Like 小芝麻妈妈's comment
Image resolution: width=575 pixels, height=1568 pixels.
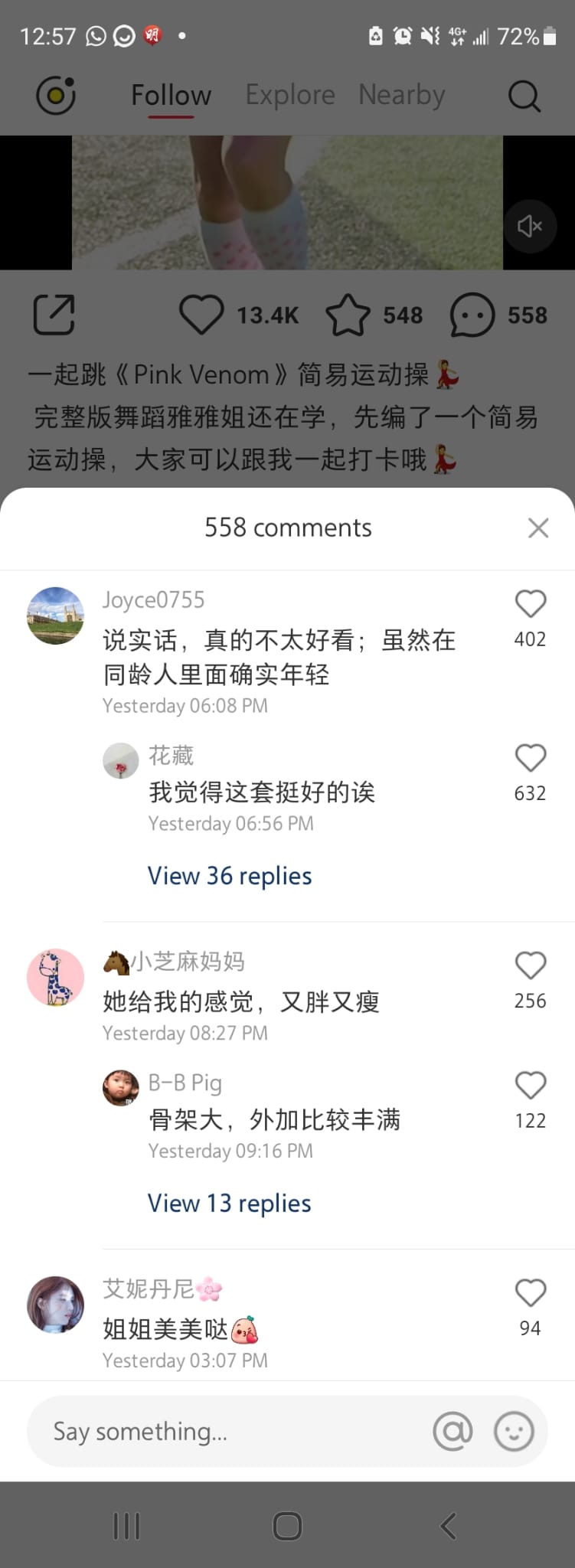530,965
